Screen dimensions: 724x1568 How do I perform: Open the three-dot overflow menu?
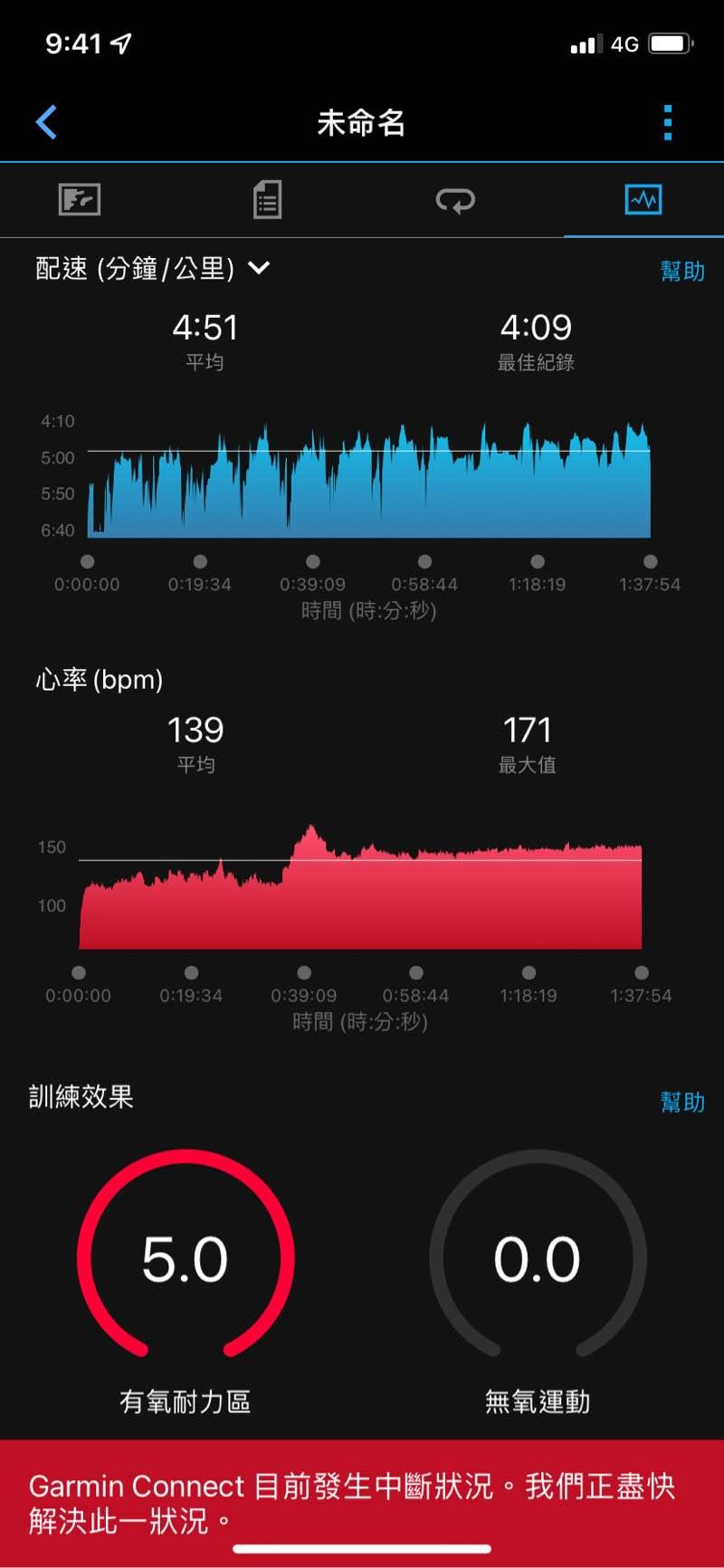(x=668, y=122)
